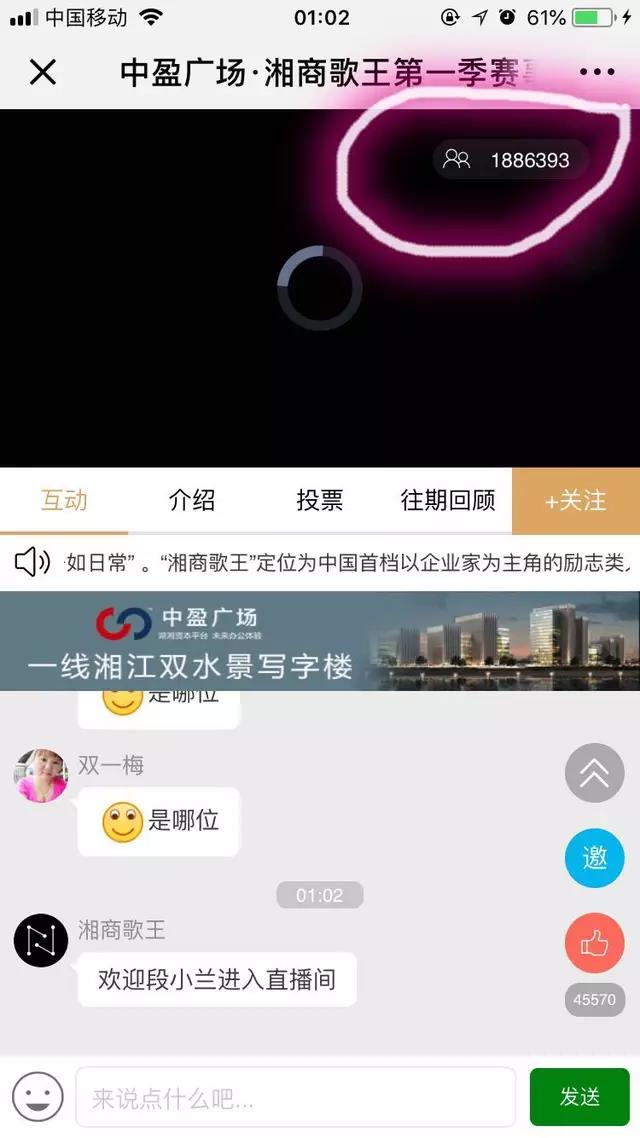Open the 中盈广场 banner ad
The width and height of the screenshot is (640, 1138).
[x=320, y=641]
